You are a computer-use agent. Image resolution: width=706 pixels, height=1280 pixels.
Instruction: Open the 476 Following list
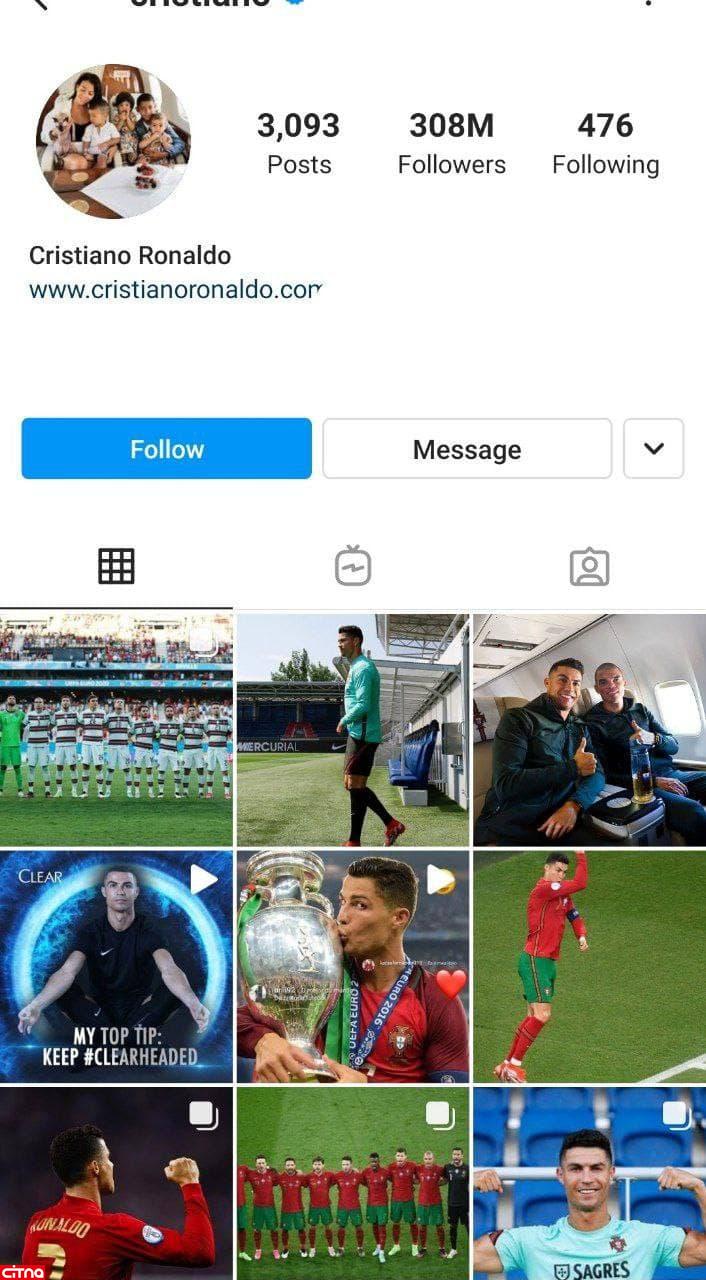[x=605, y=143]
